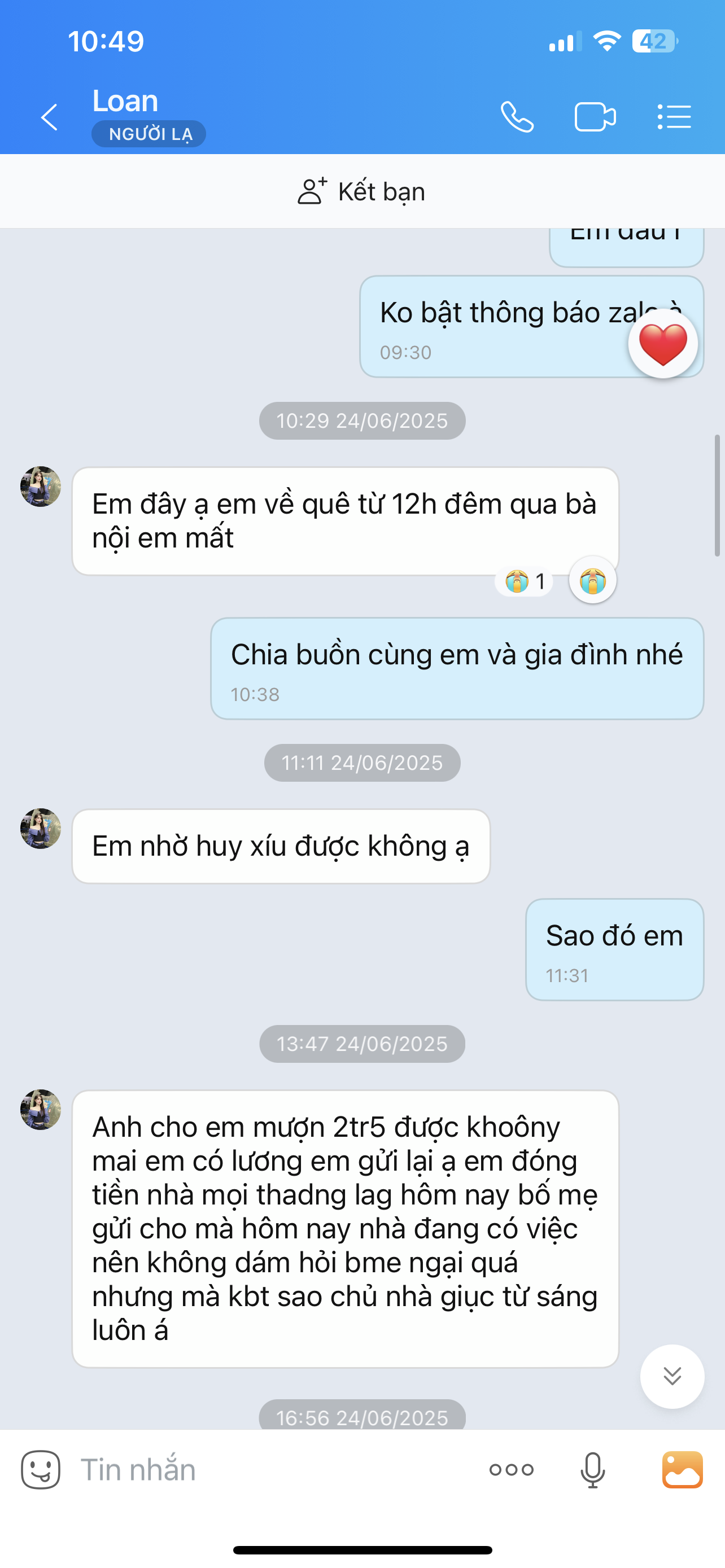Jump to the latest messages
This screenshot has height=1568, width=725.
(x=672, y=1376)
